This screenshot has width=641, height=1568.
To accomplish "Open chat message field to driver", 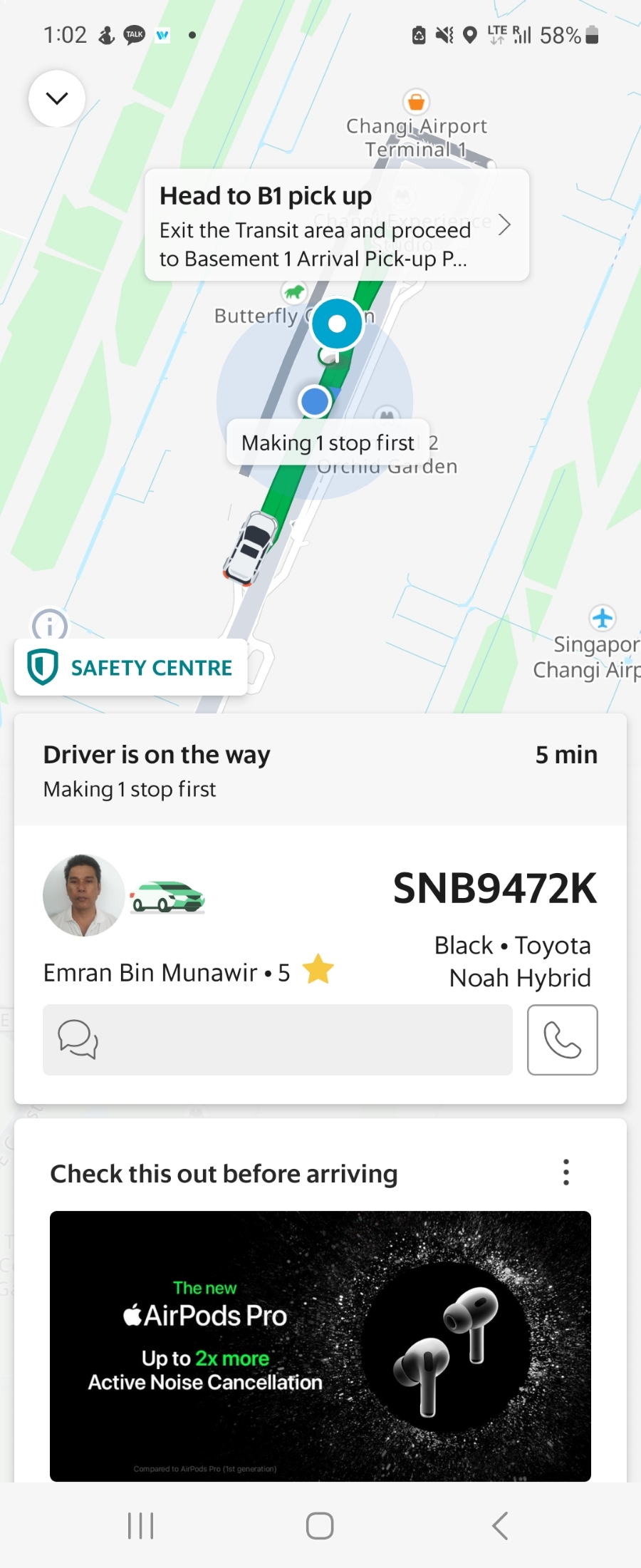I will [x=278, y=1040].
